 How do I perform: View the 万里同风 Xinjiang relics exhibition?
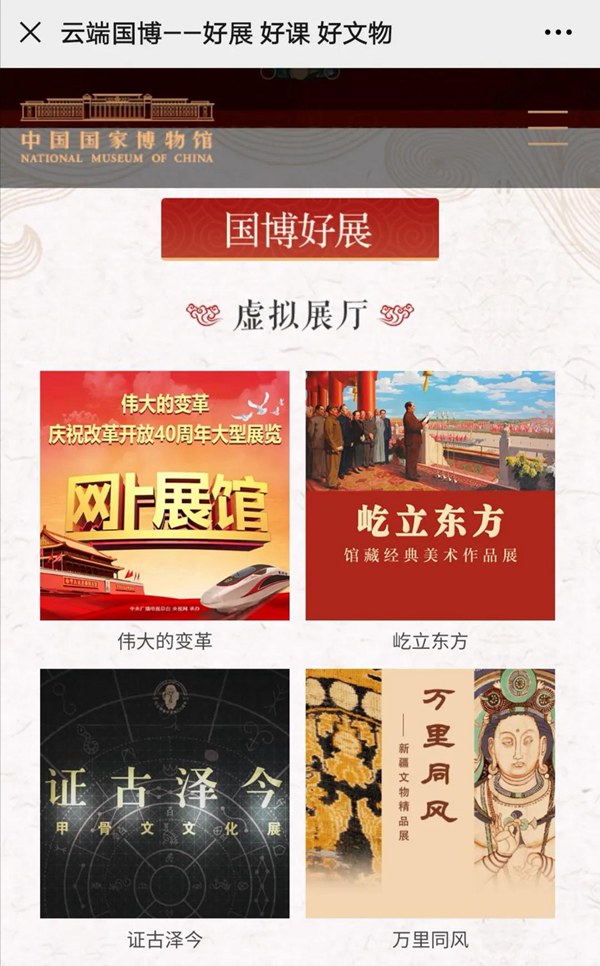(430, 793)
